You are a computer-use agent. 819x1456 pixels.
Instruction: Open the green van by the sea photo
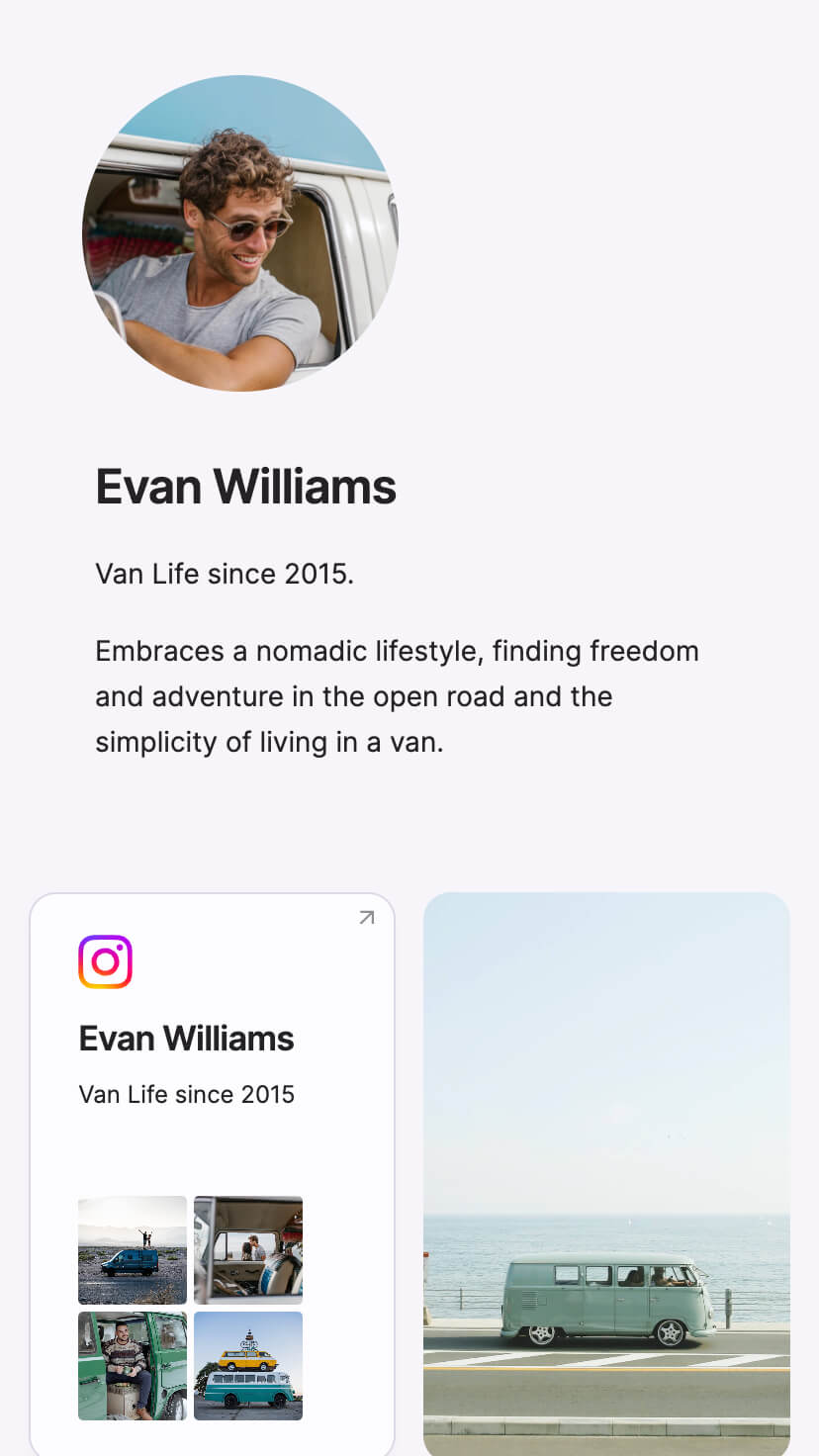coord(606,1173)
